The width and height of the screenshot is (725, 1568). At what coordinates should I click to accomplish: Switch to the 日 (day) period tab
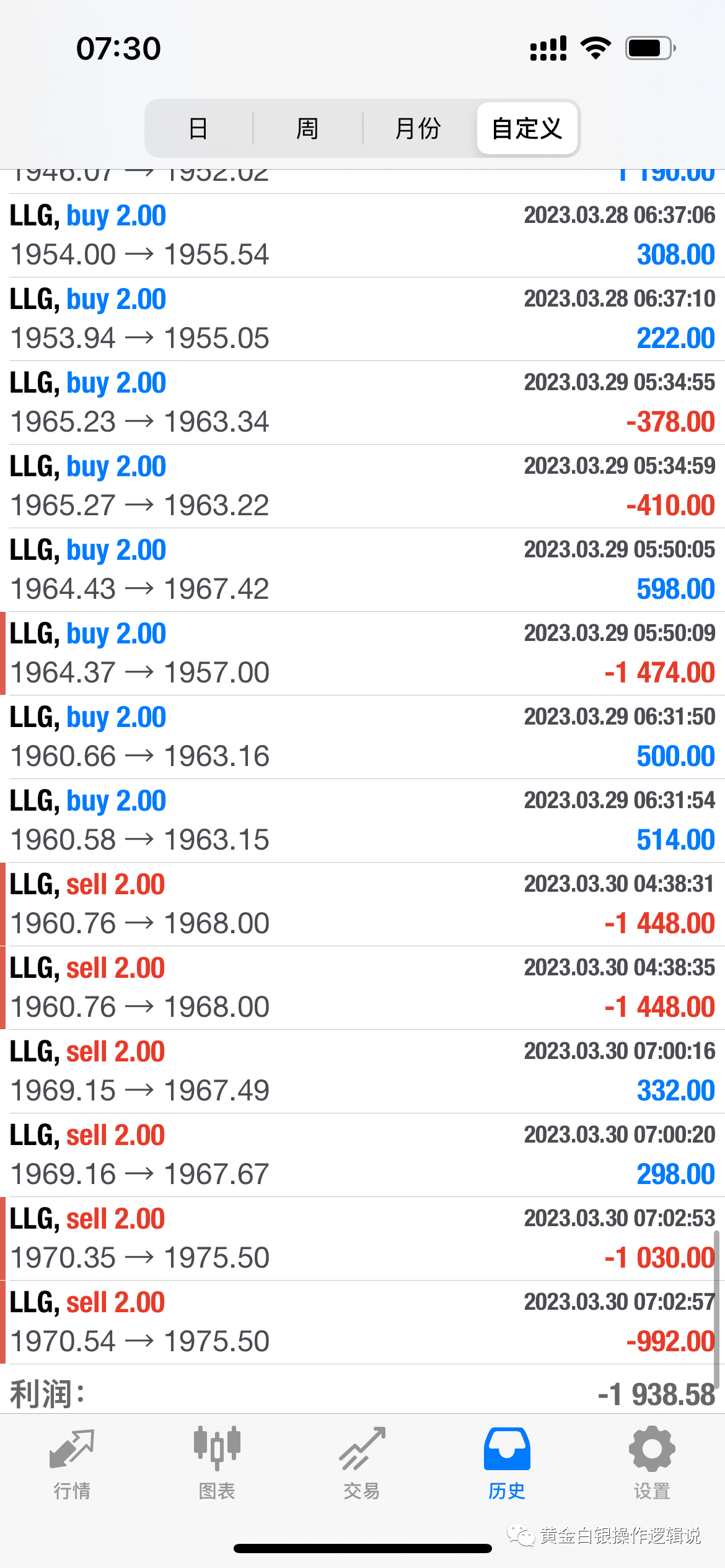click(198, 128)
